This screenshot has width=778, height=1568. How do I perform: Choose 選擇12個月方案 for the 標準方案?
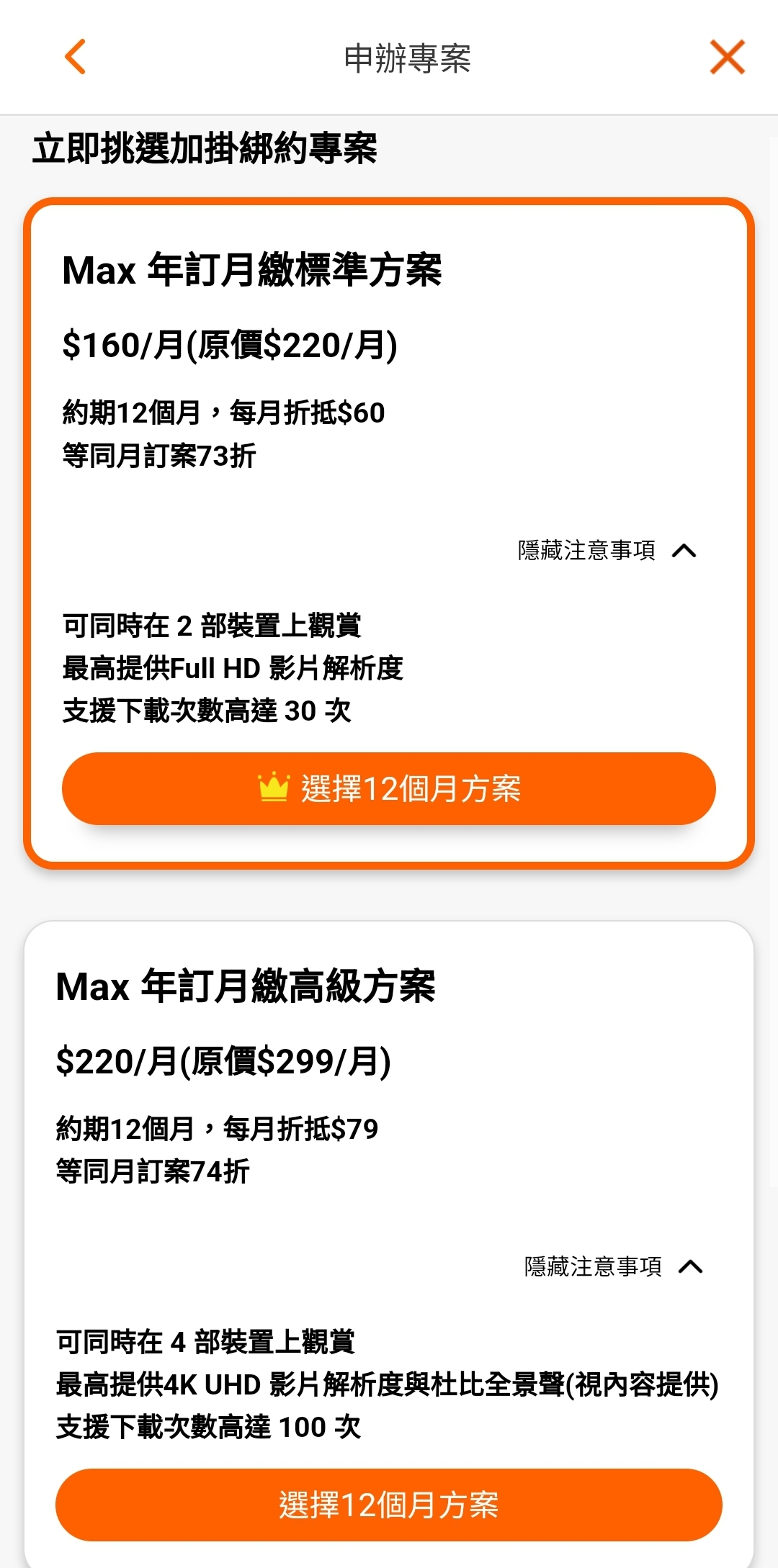(x=389, y=788)
